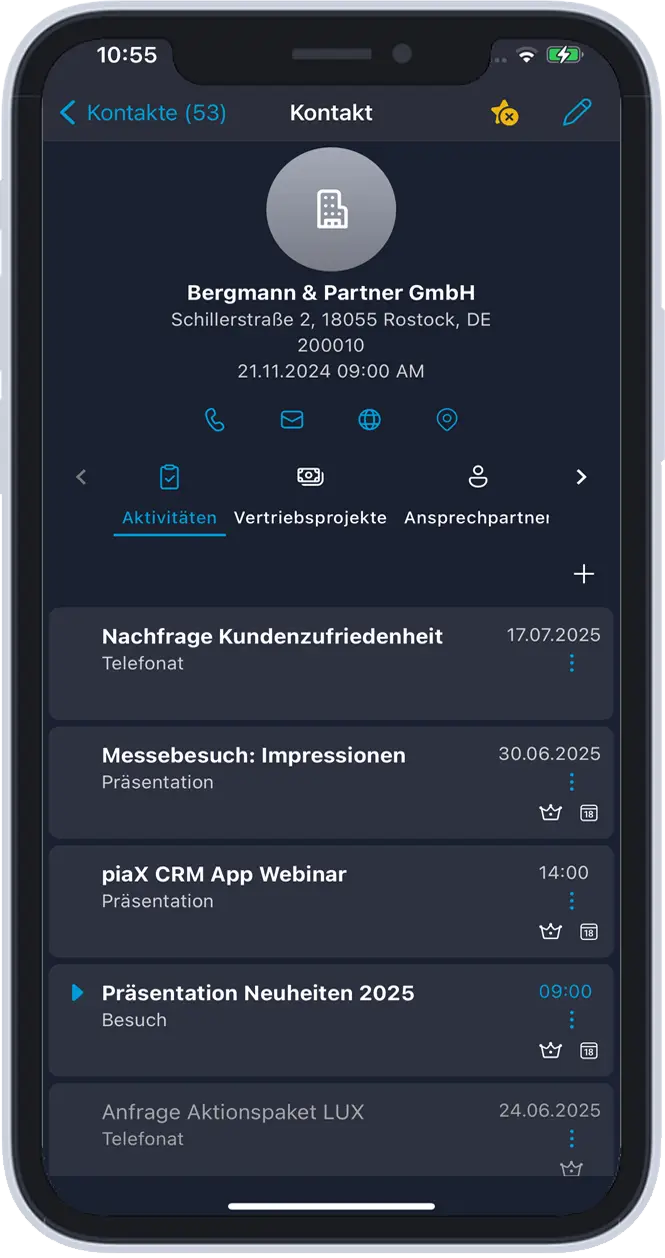Switch to Vertriebsprojekte tab
The height and width of the screenshot is (1258, 665).
click(310, 495)
